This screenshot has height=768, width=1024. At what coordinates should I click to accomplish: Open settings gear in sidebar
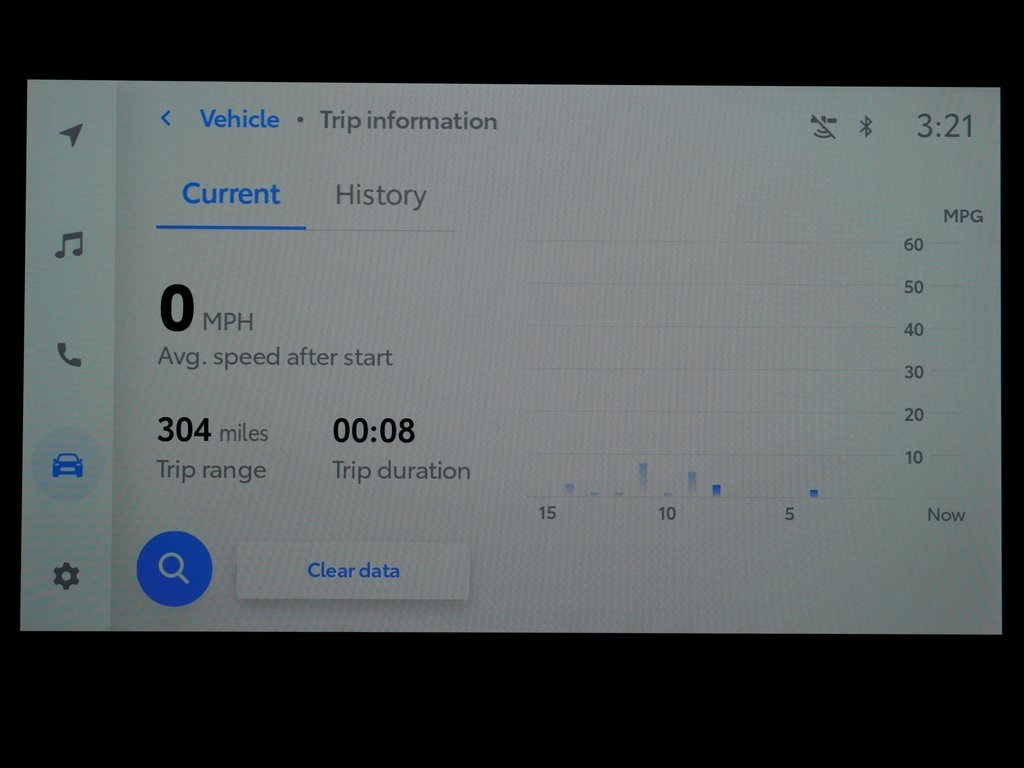tap(66, 576)
